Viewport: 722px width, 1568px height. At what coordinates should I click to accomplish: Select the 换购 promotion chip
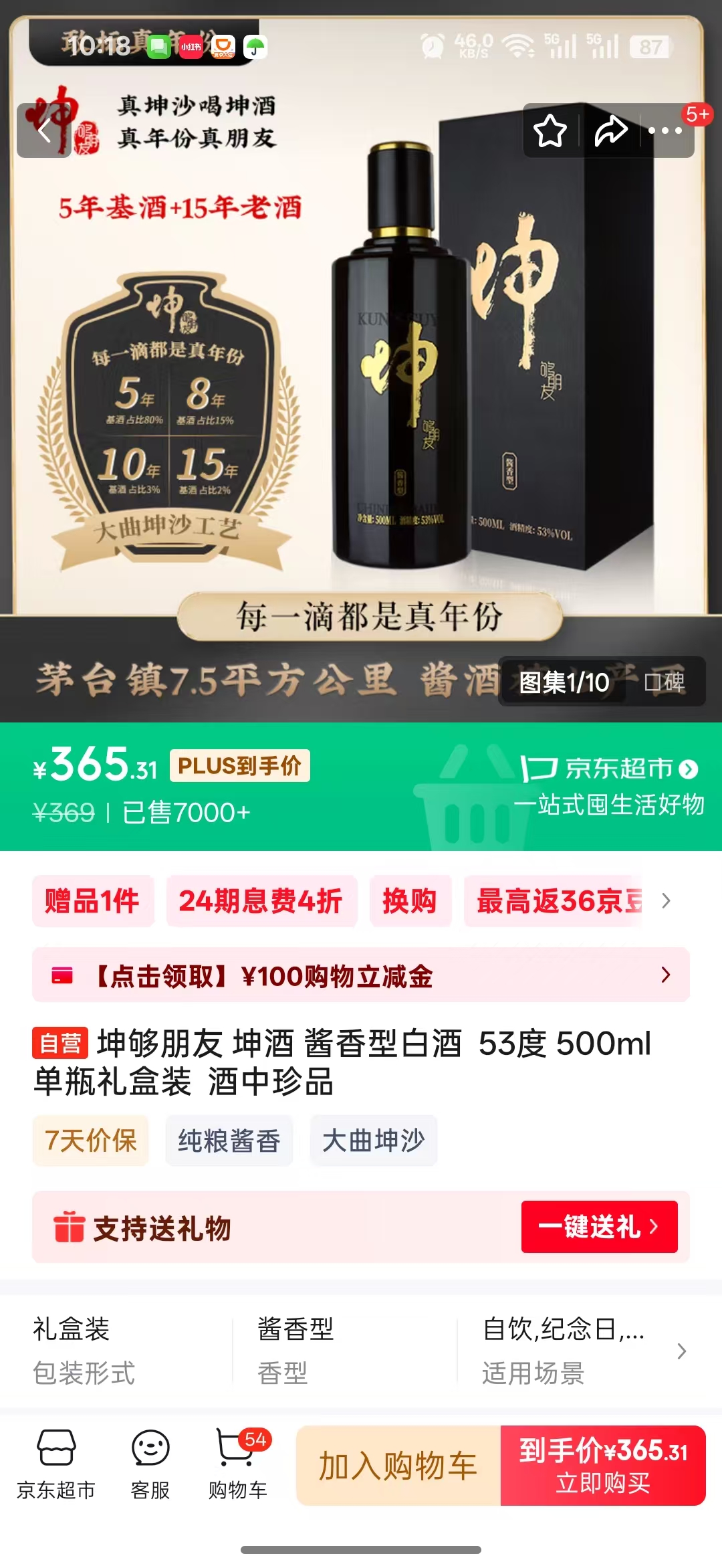tap(410, 901)
